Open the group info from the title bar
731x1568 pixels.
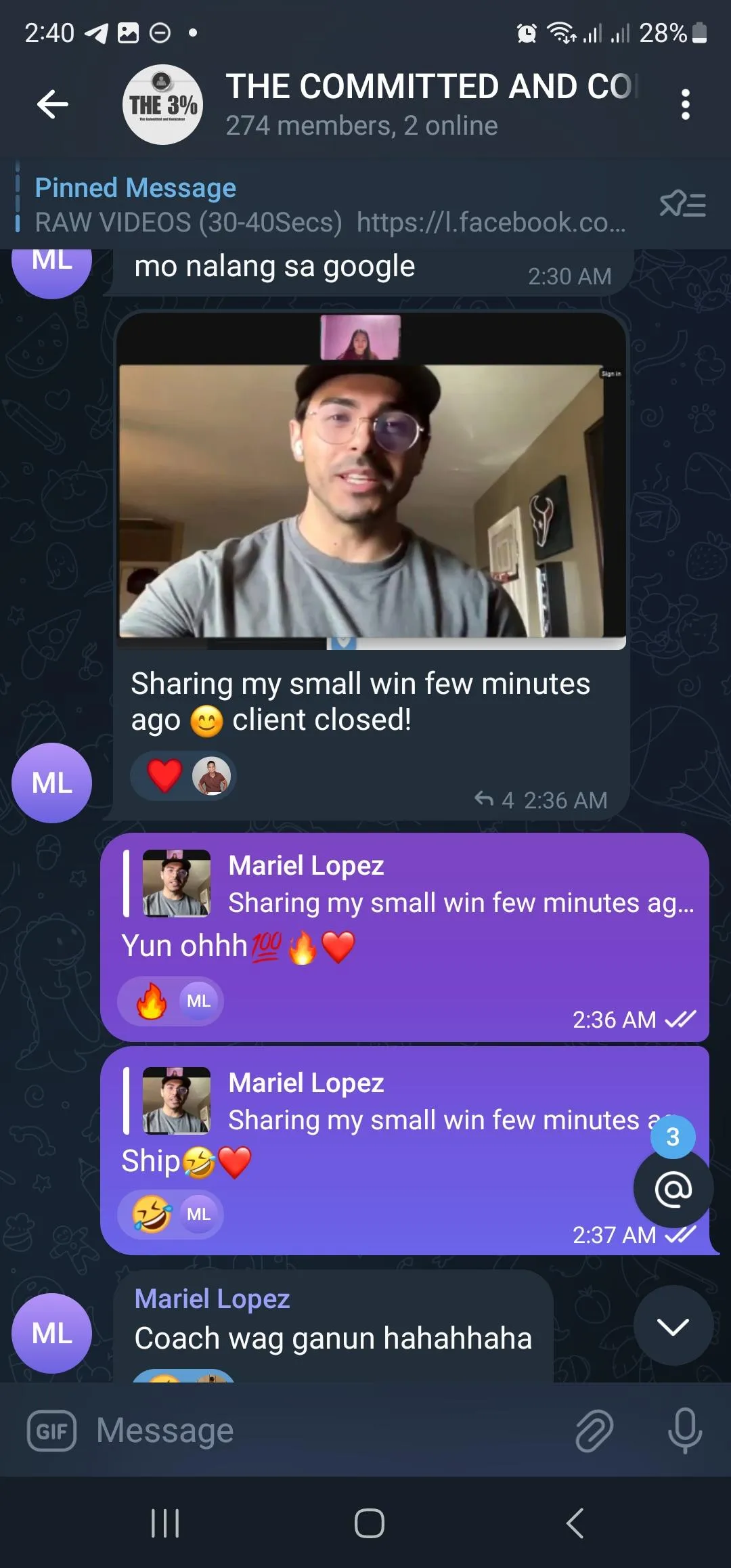[431, 104]
